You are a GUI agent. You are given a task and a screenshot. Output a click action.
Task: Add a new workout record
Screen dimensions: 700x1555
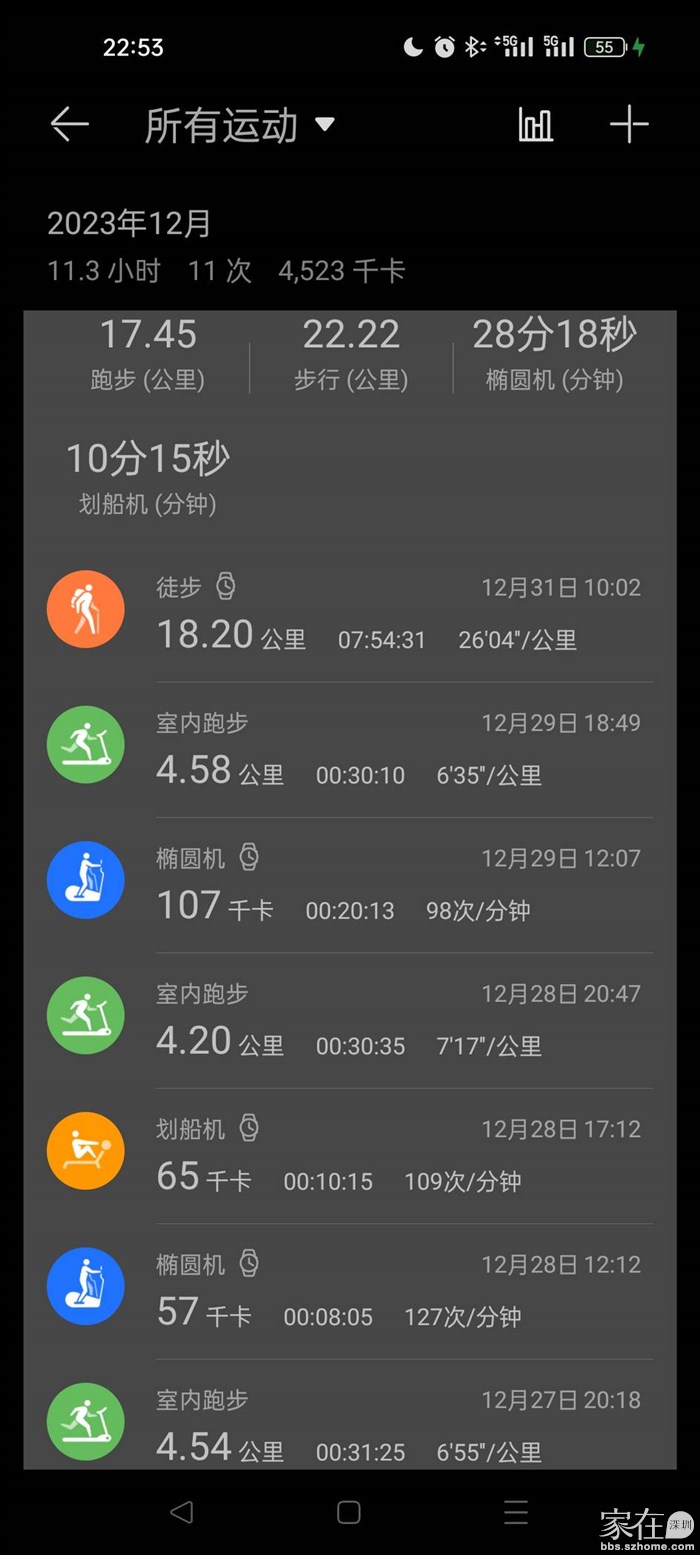click(629, 125)
